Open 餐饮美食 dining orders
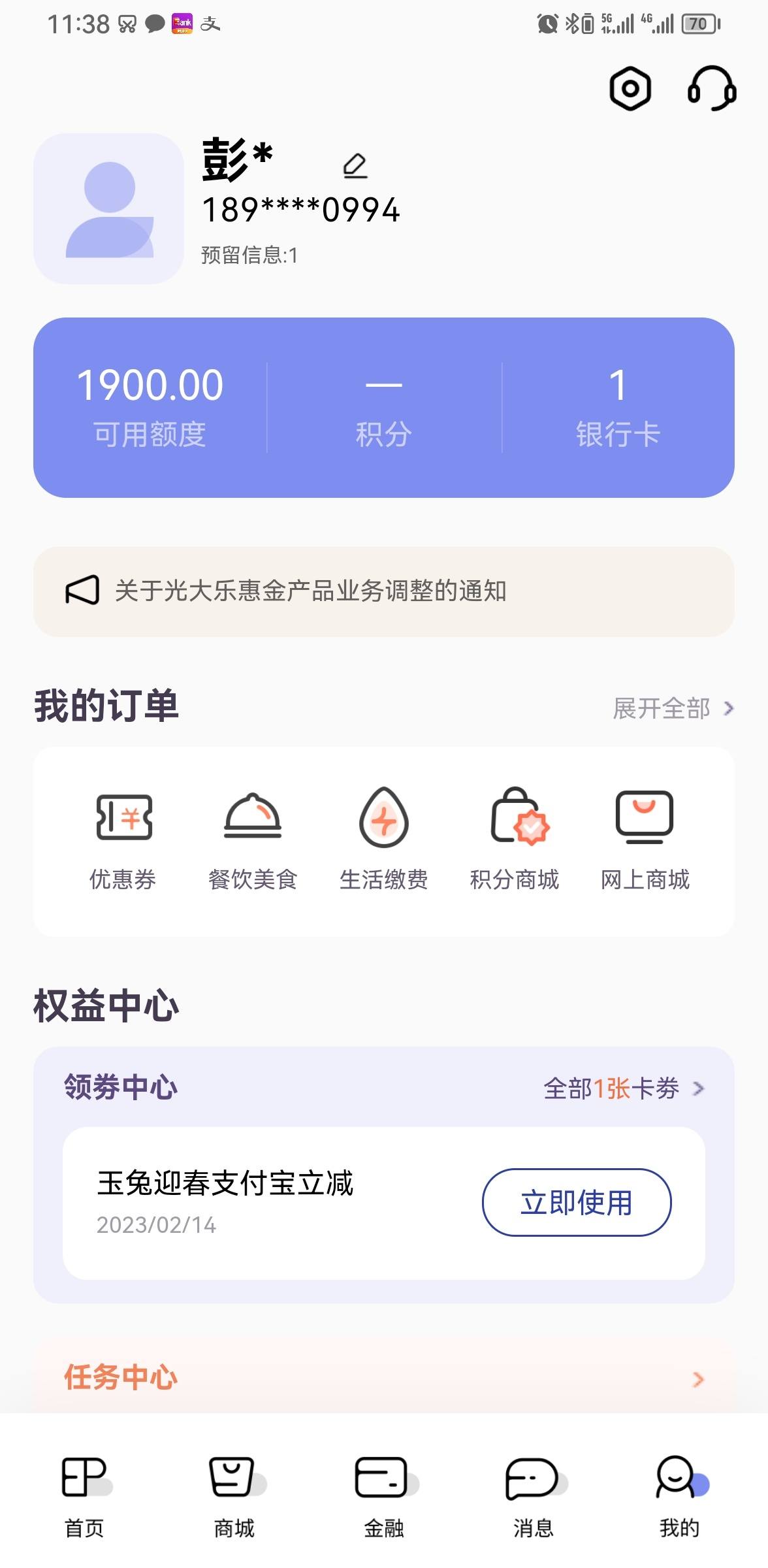This screenshot has height=1568, width=768. point(253,840)
